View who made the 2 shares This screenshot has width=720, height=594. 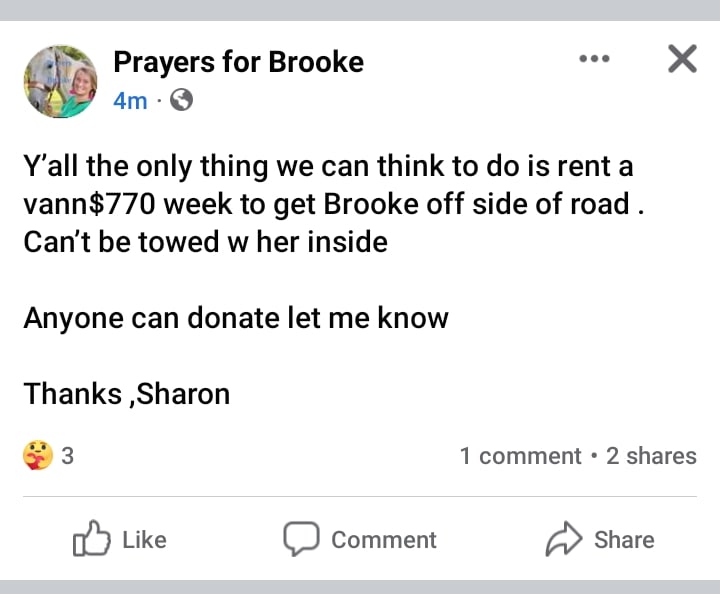coord(651,456)
